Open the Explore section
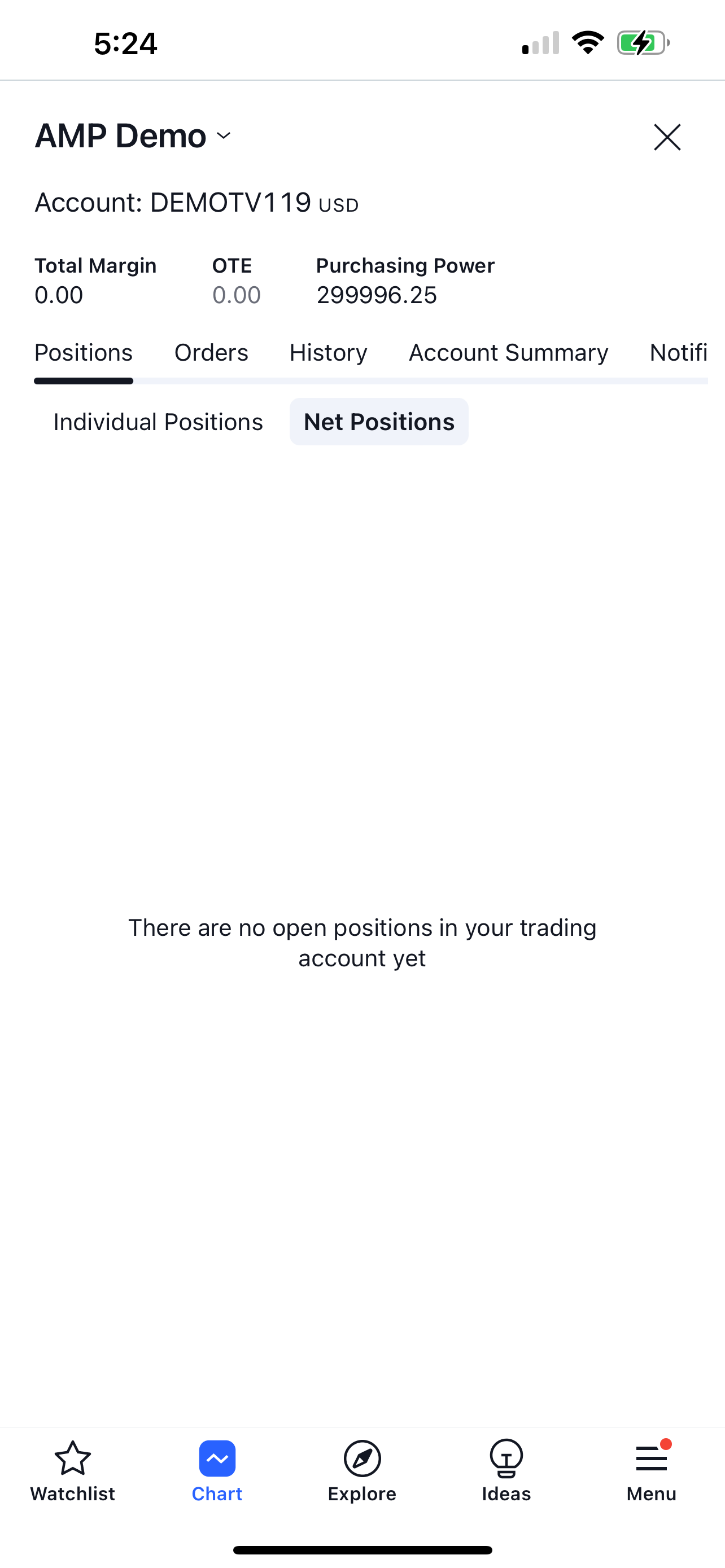 361,1470
